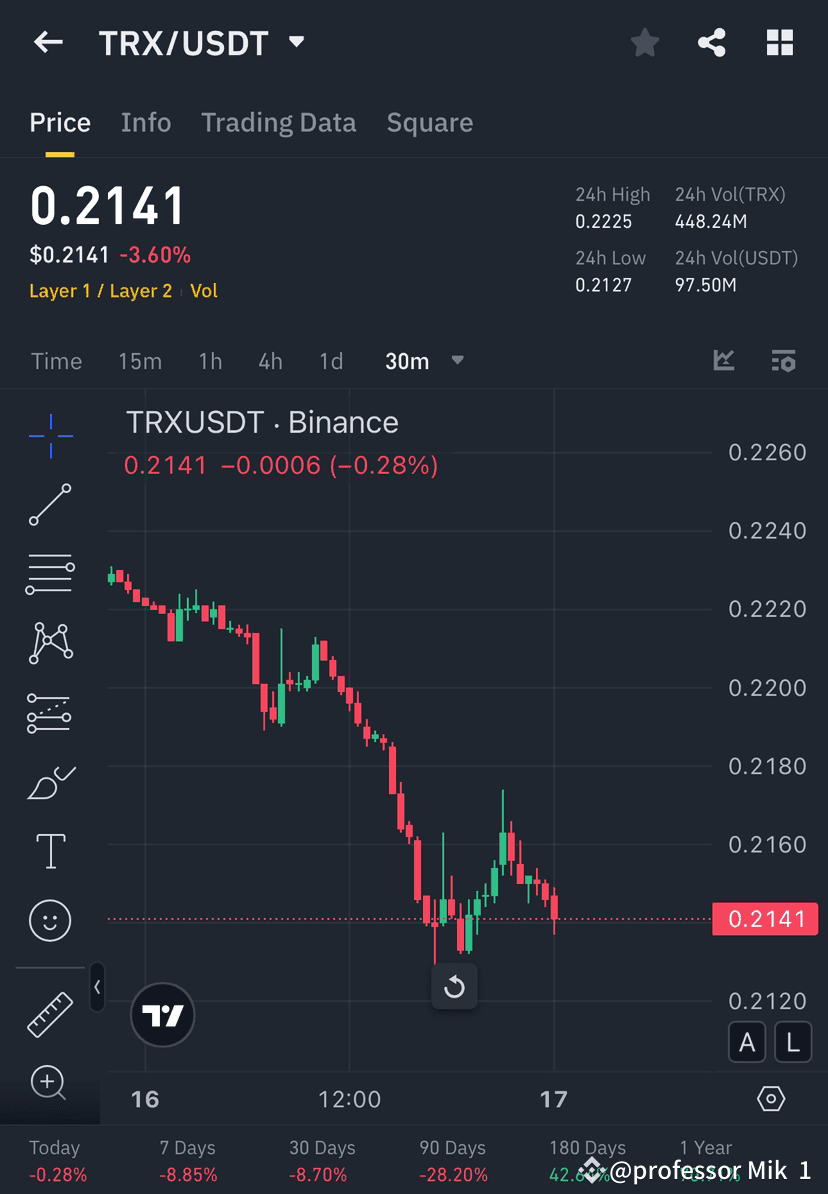Collapse the drawing tools sidebar
Image resolution: width=828 pixels, height=1194 pixels.
[x=97, y=987]
